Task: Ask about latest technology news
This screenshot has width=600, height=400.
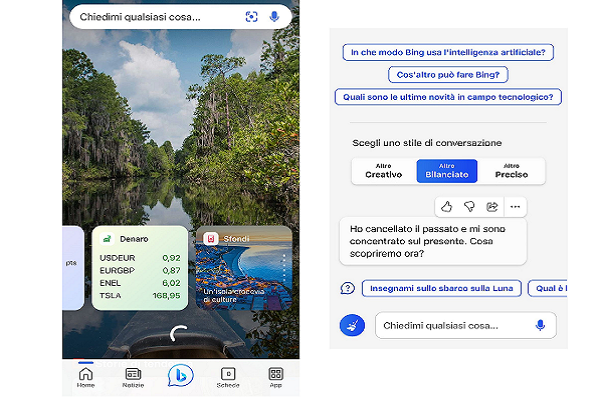Action: (x=448, y=97)
